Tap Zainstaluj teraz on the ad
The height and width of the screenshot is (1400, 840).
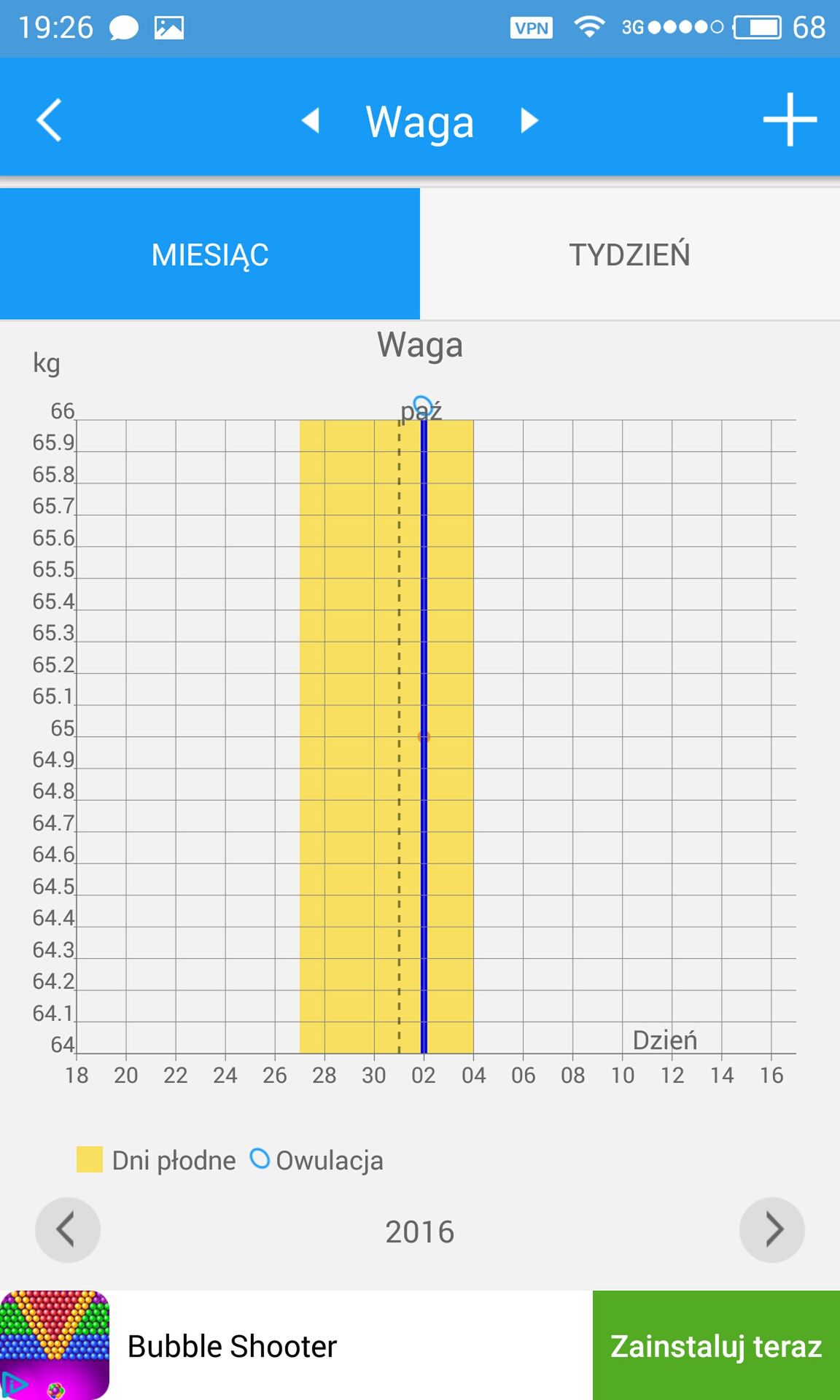point(716,1345)
